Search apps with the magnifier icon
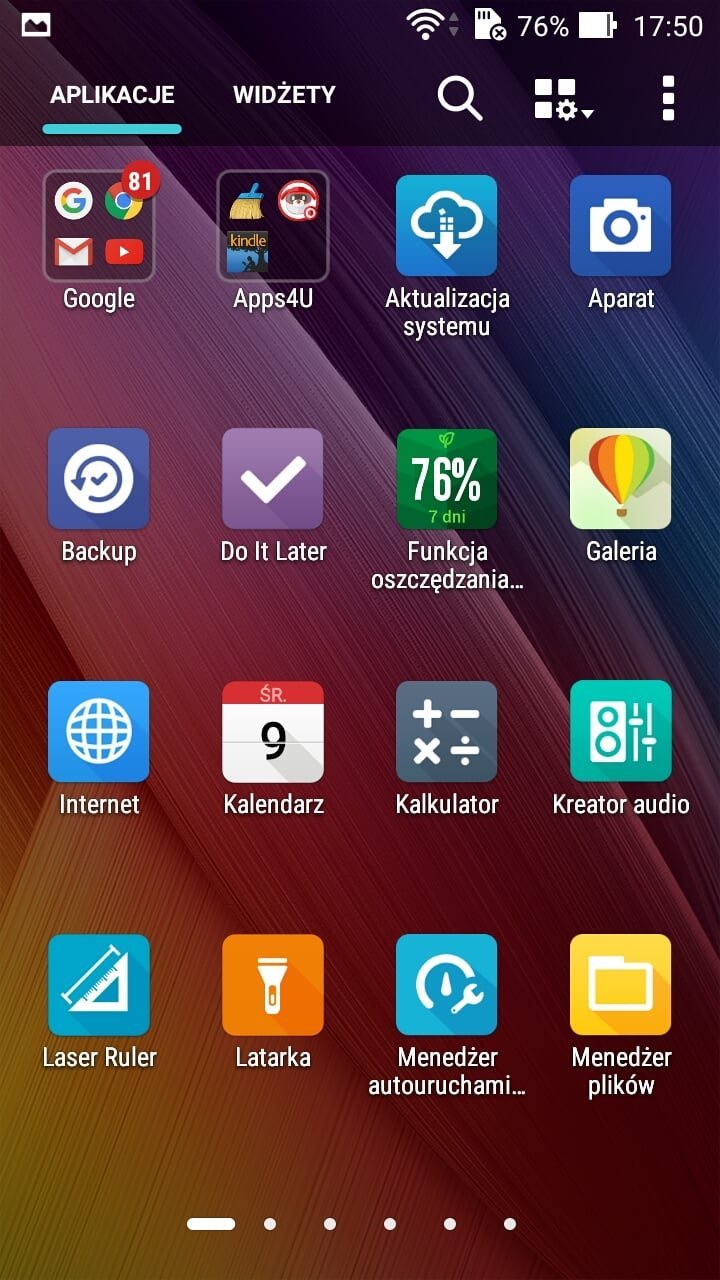 click(460, 99)
